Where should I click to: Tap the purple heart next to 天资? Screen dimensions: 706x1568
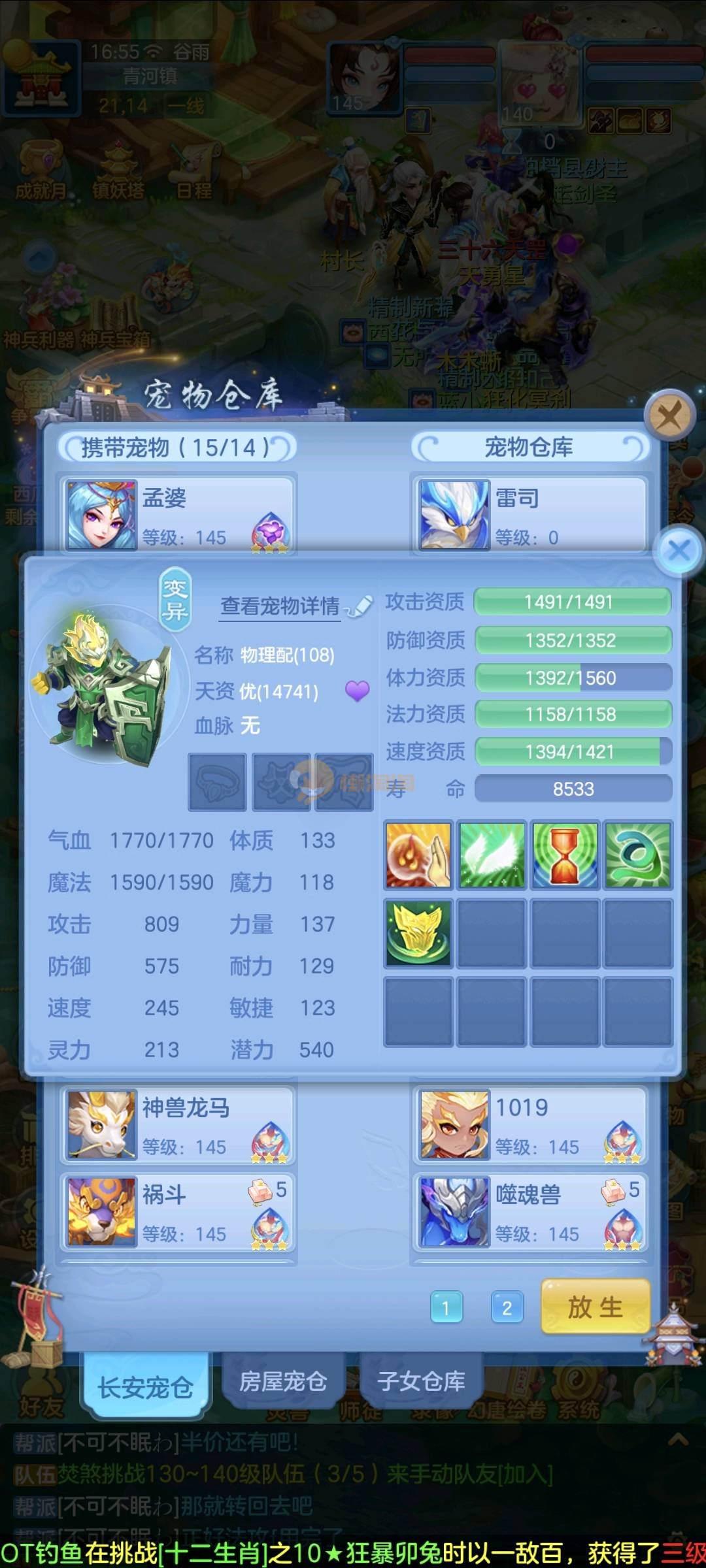(357, 691)
